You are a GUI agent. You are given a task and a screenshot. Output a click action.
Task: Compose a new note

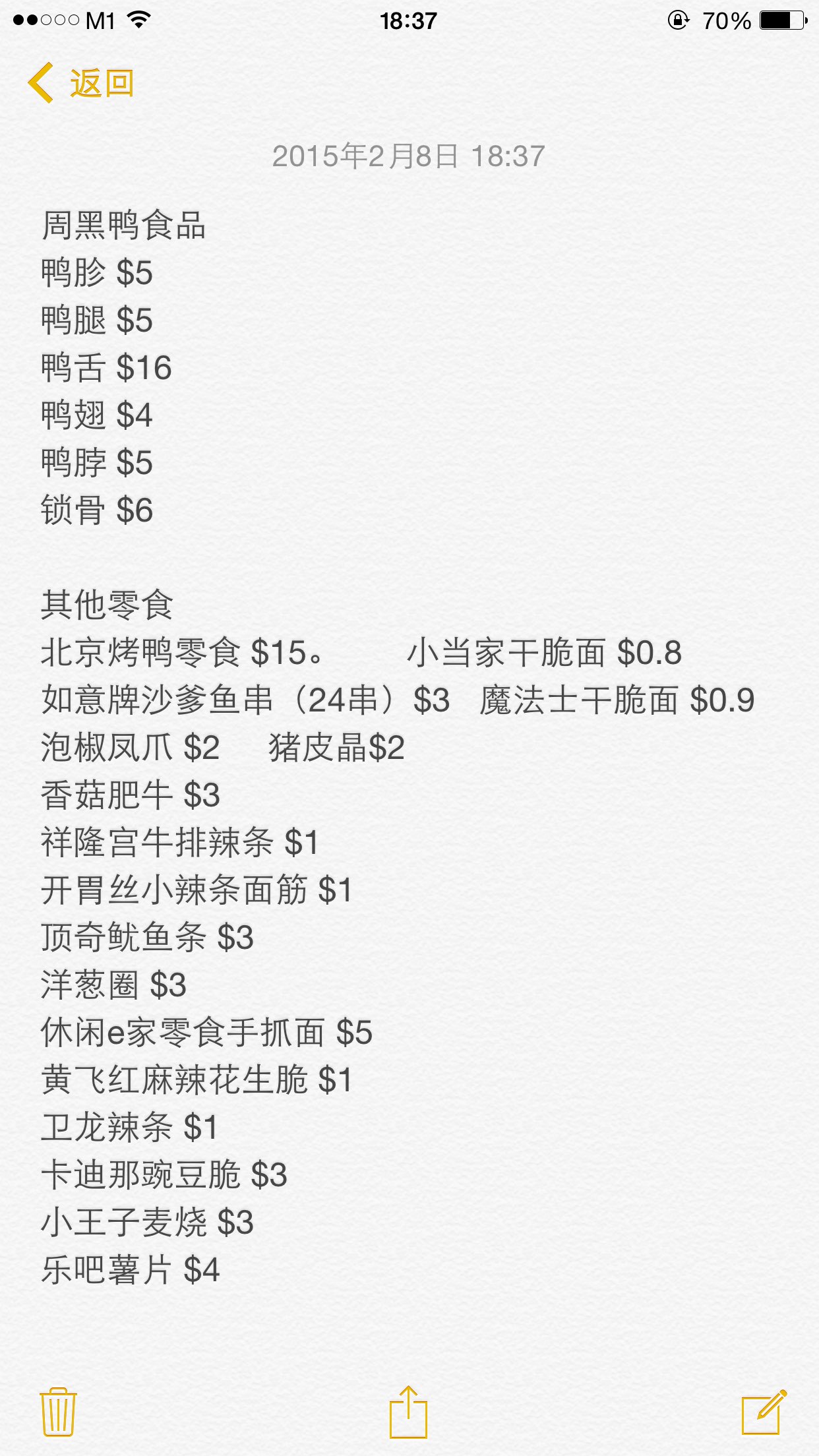coord(764,1411)
